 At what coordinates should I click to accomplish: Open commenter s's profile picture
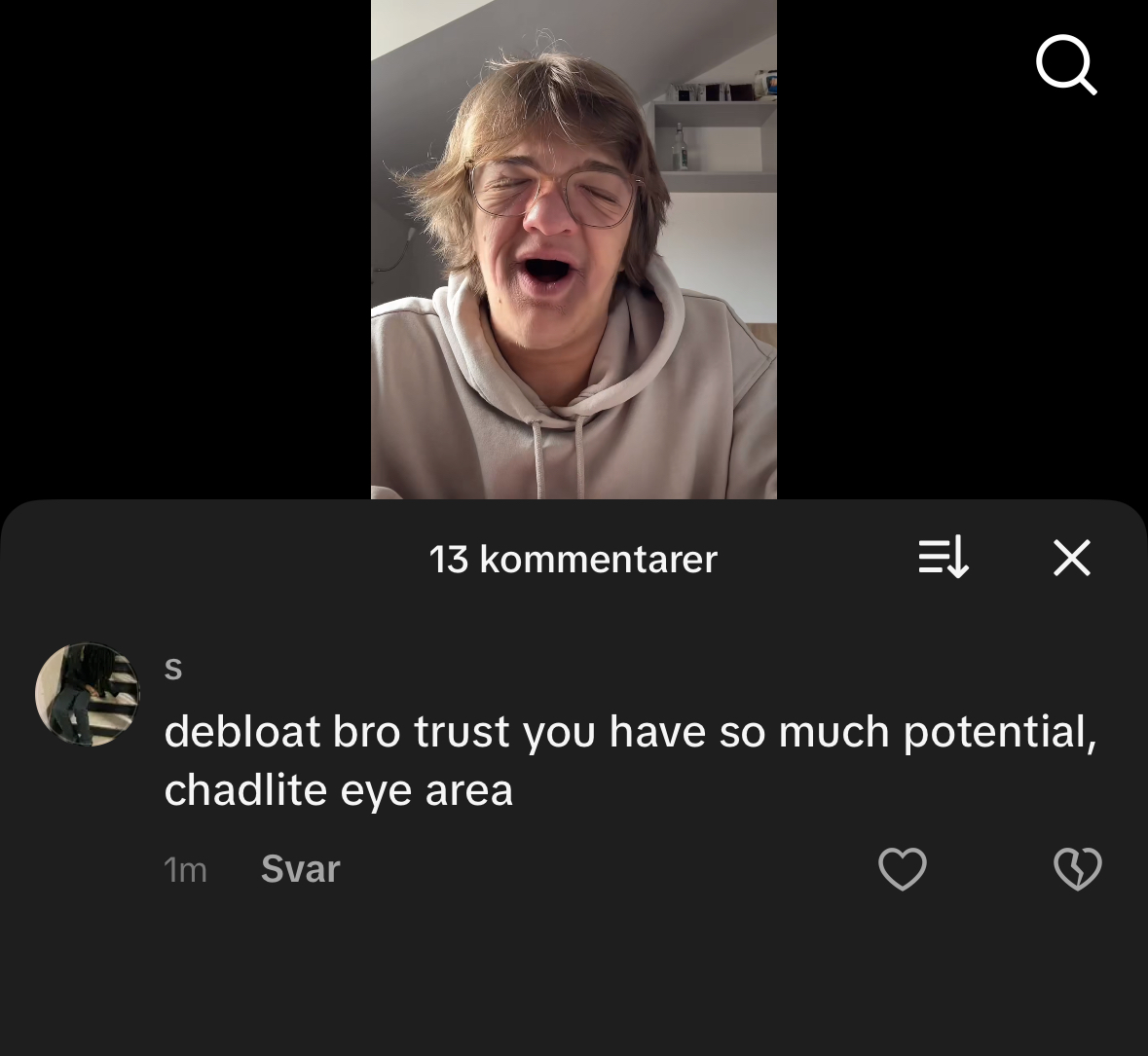[x=88, y=694]
